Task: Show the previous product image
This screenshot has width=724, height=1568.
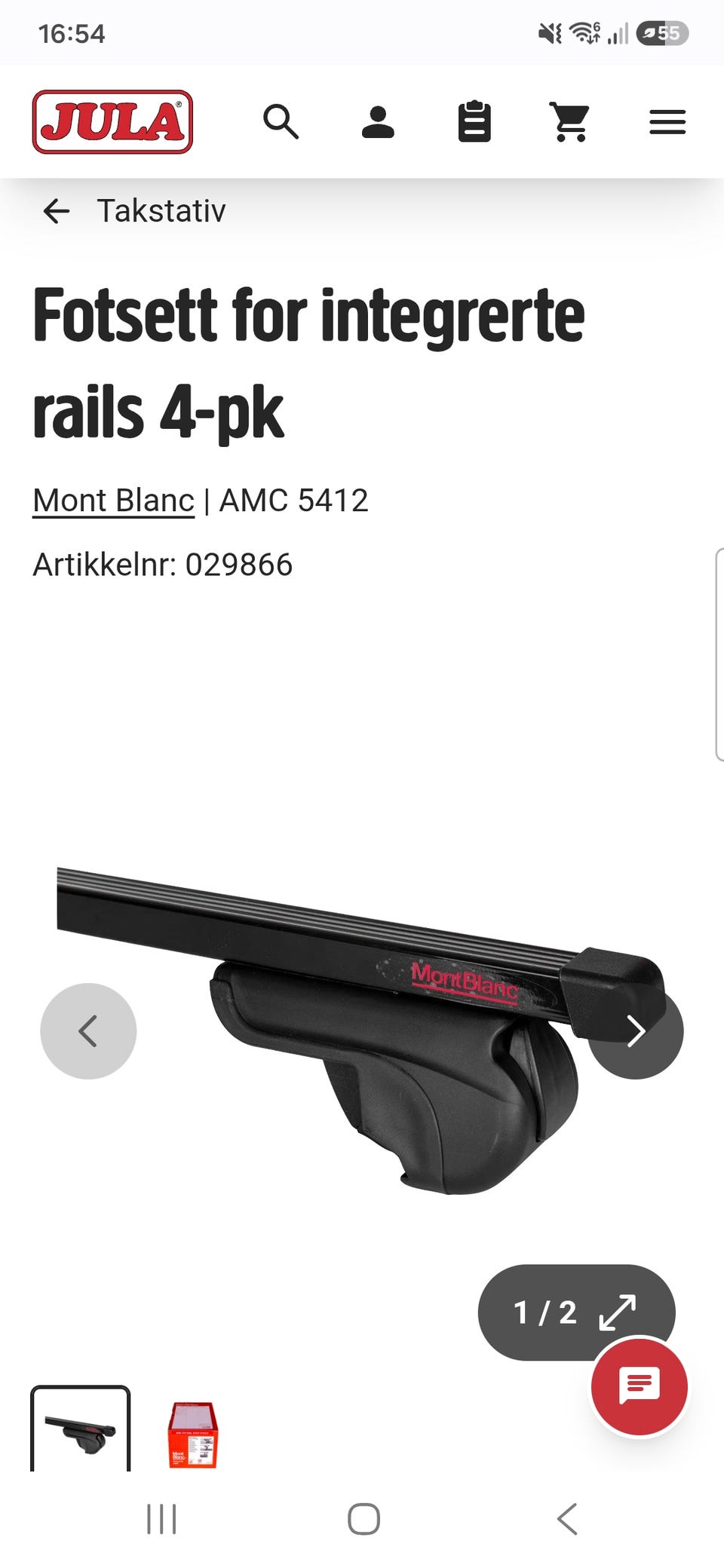Action: 88,1031
